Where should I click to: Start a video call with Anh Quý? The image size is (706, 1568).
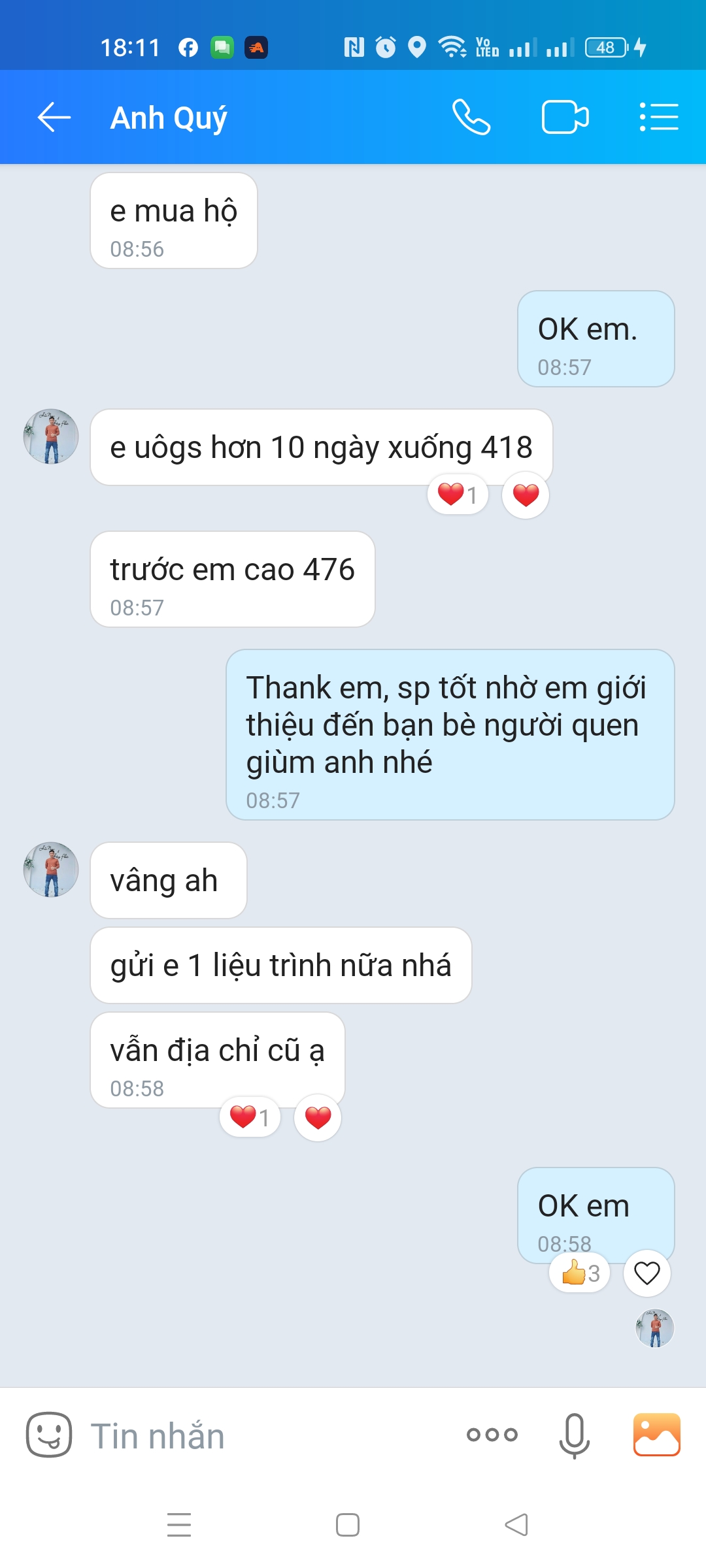[565, 118]
